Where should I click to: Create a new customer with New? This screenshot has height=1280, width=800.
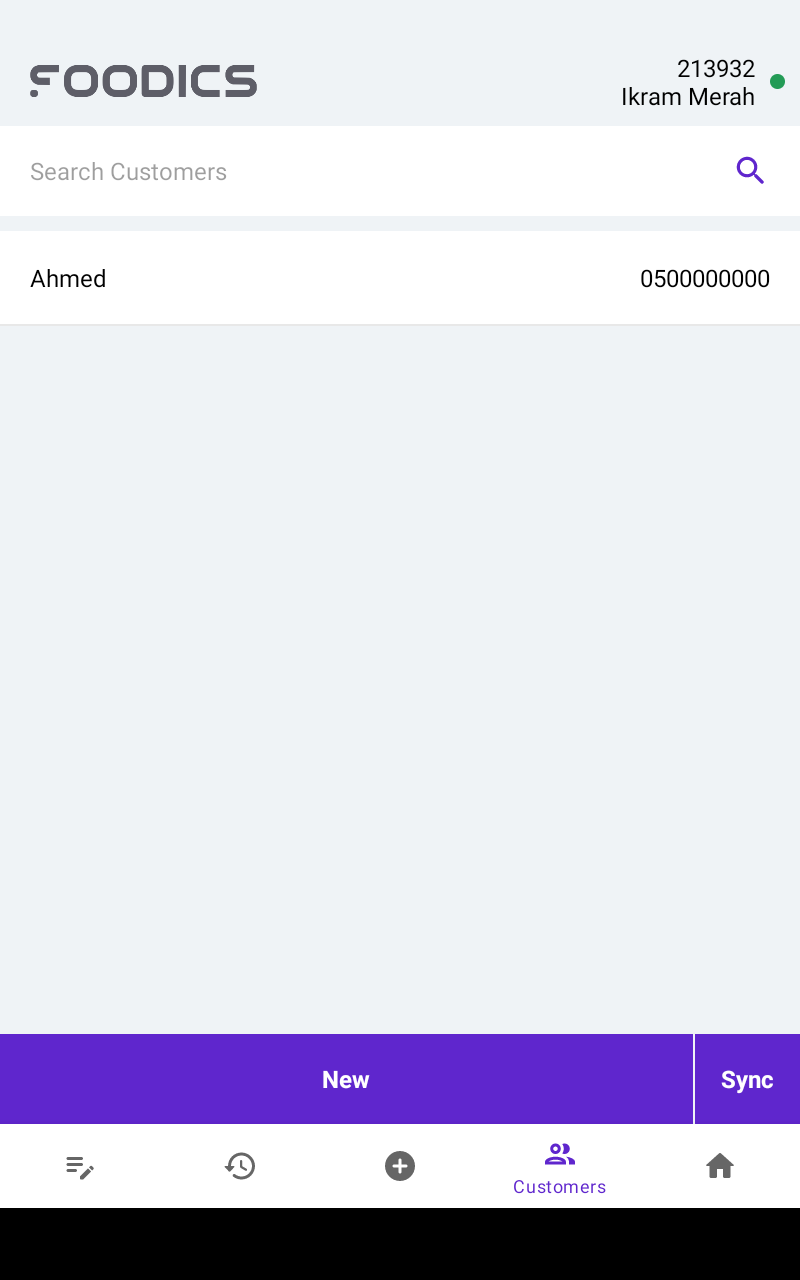[x=346, y=1079]
